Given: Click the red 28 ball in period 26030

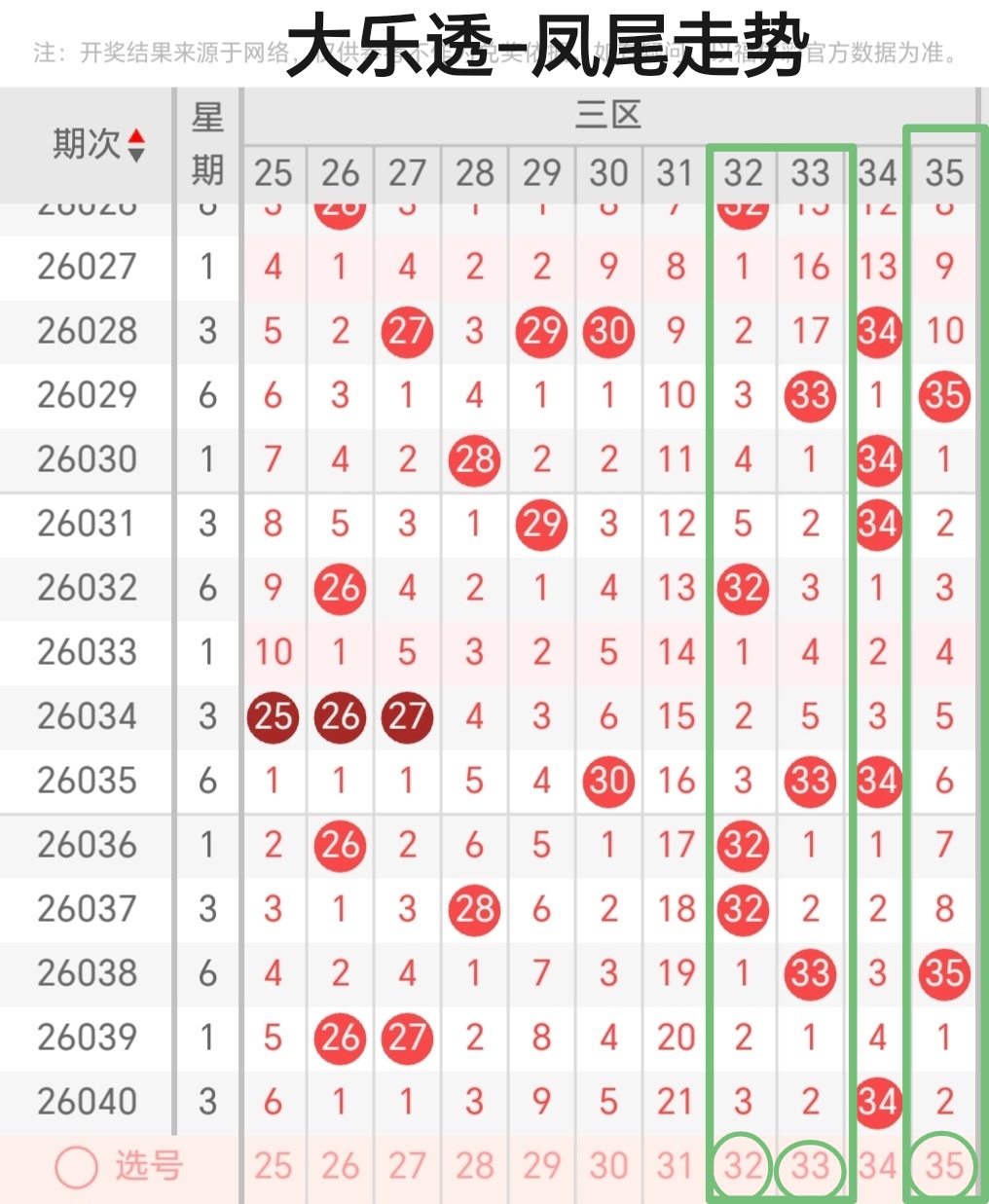Looking at the screenshot, I should [474, 459].
